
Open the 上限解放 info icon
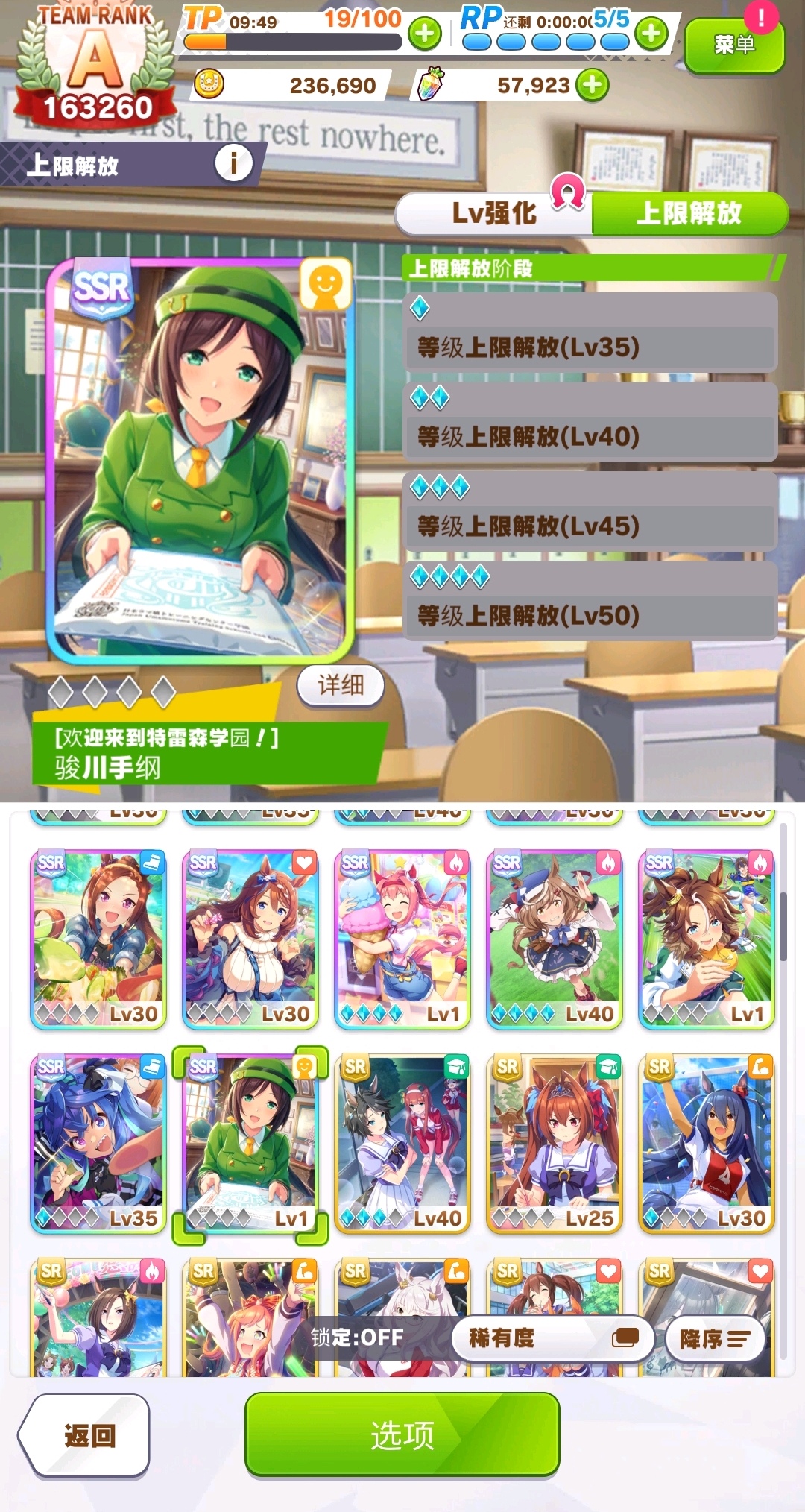(x=233, y=163)
